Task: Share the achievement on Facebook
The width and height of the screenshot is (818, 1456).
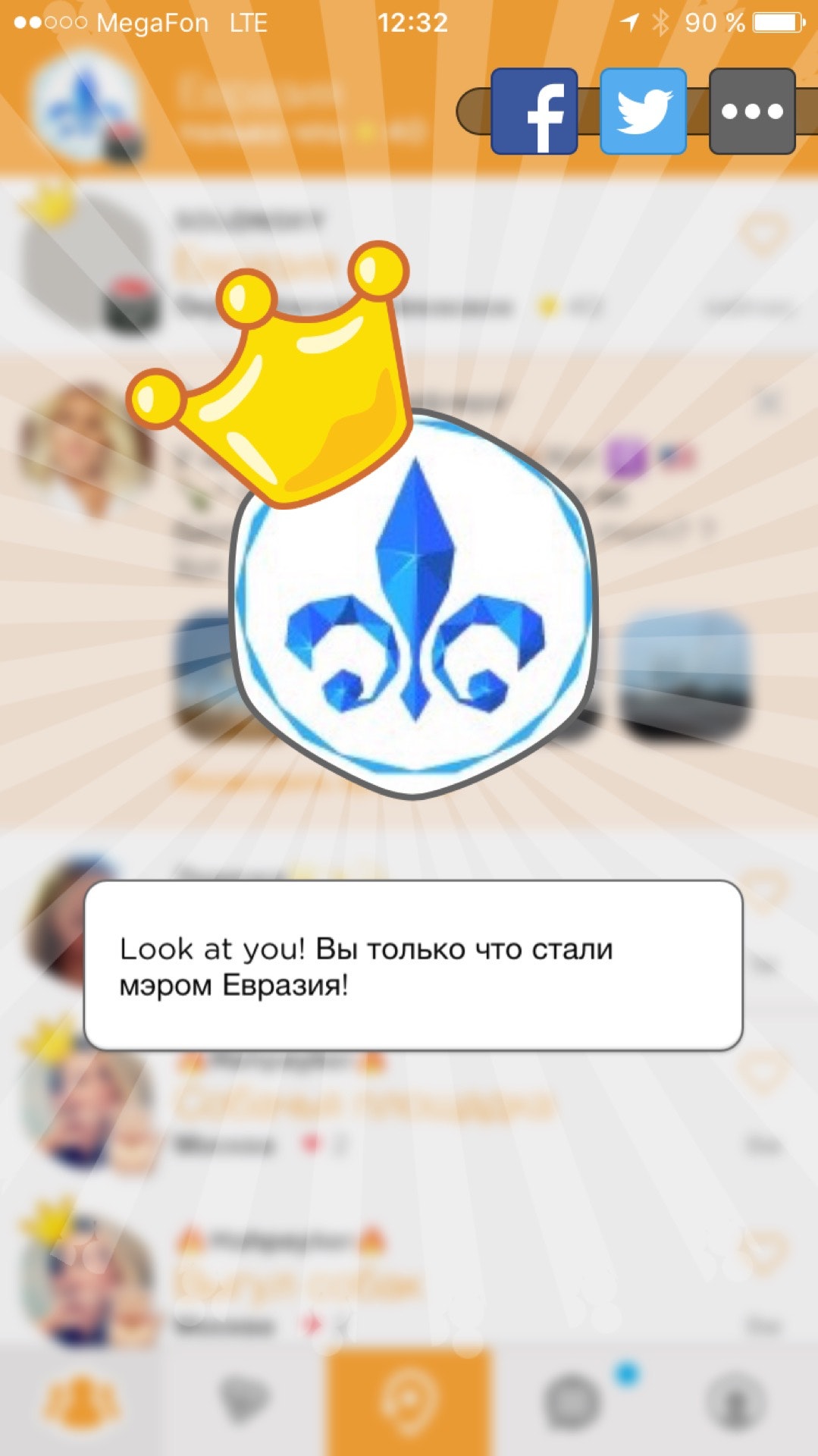Action: click(x=534, y=111)
